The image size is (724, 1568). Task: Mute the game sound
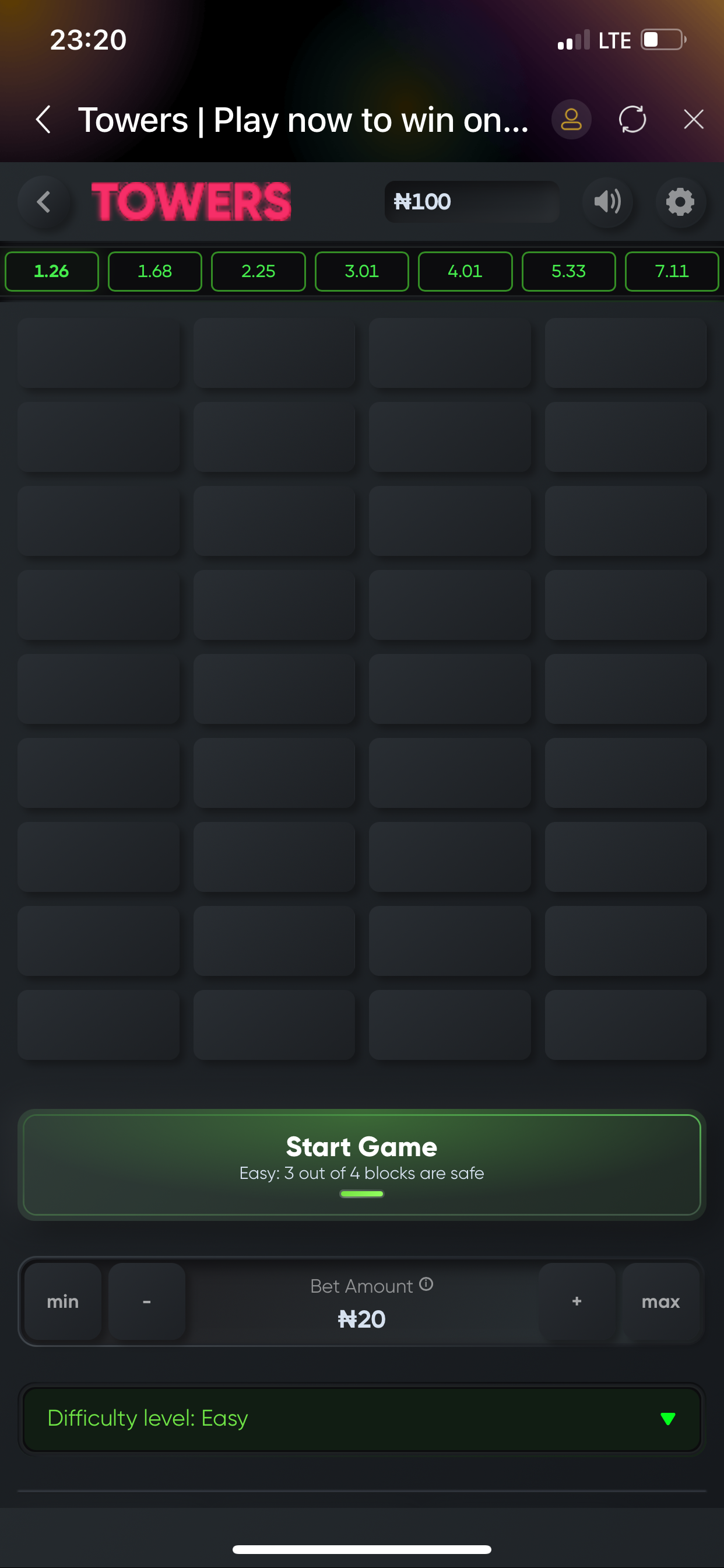coord(607,202)
